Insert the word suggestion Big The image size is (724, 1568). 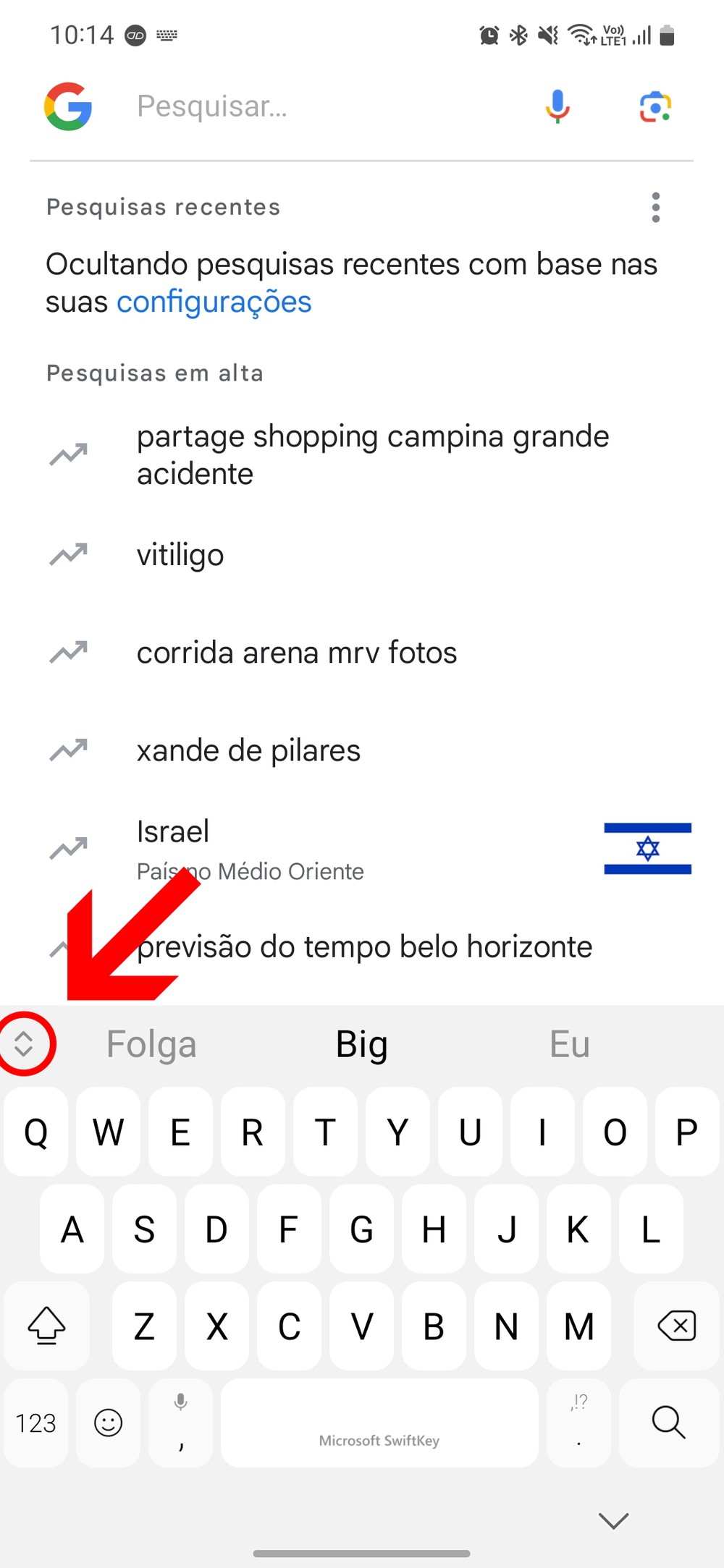(361, 1044)
